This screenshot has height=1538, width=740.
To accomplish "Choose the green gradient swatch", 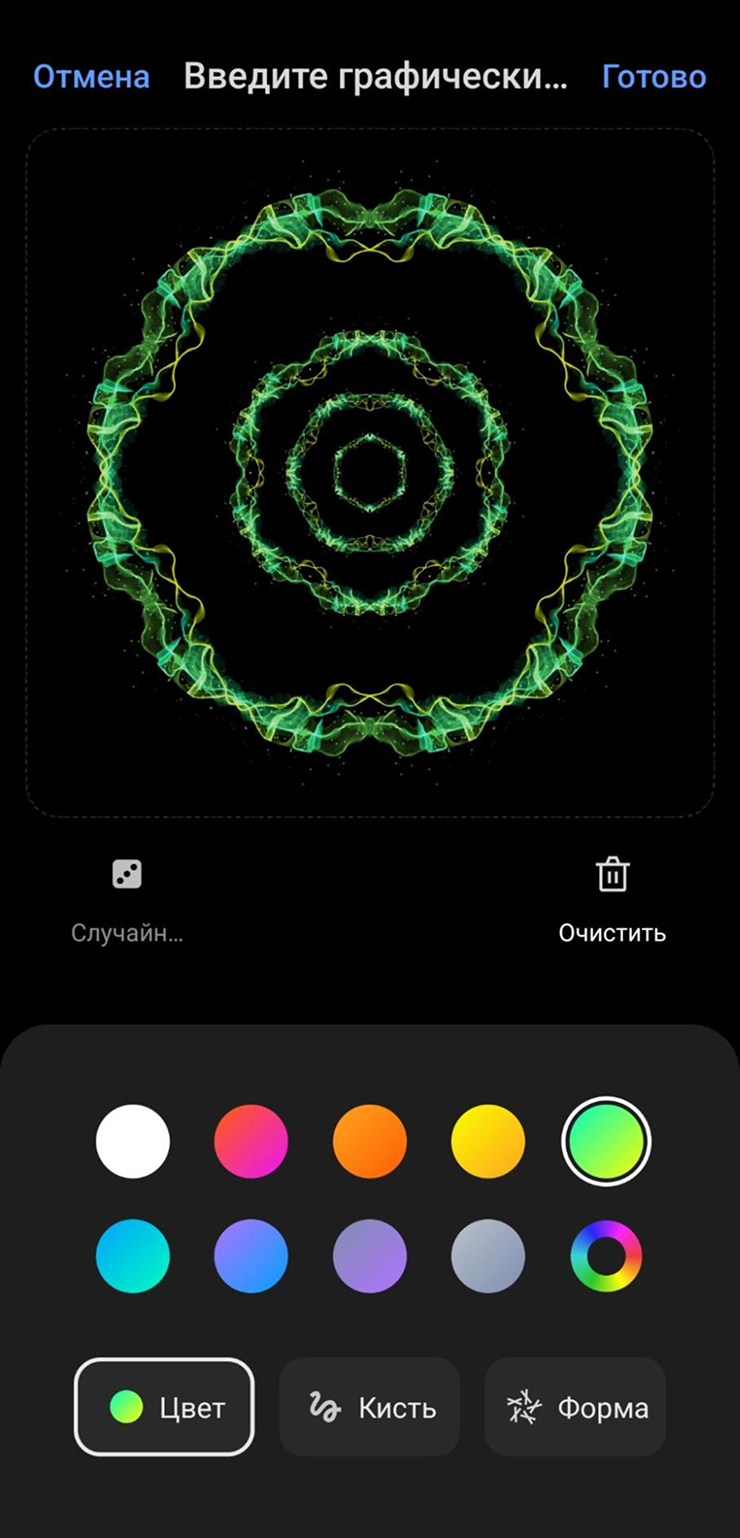I will click(x=606, y=1141).
